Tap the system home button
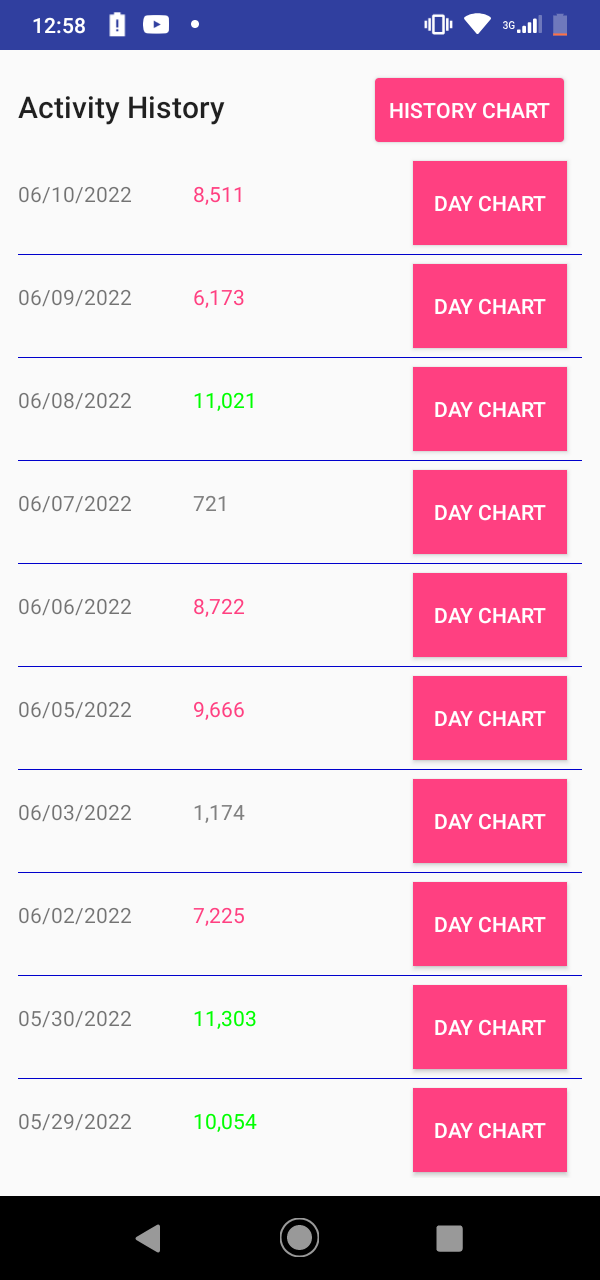 point(299,1238)
